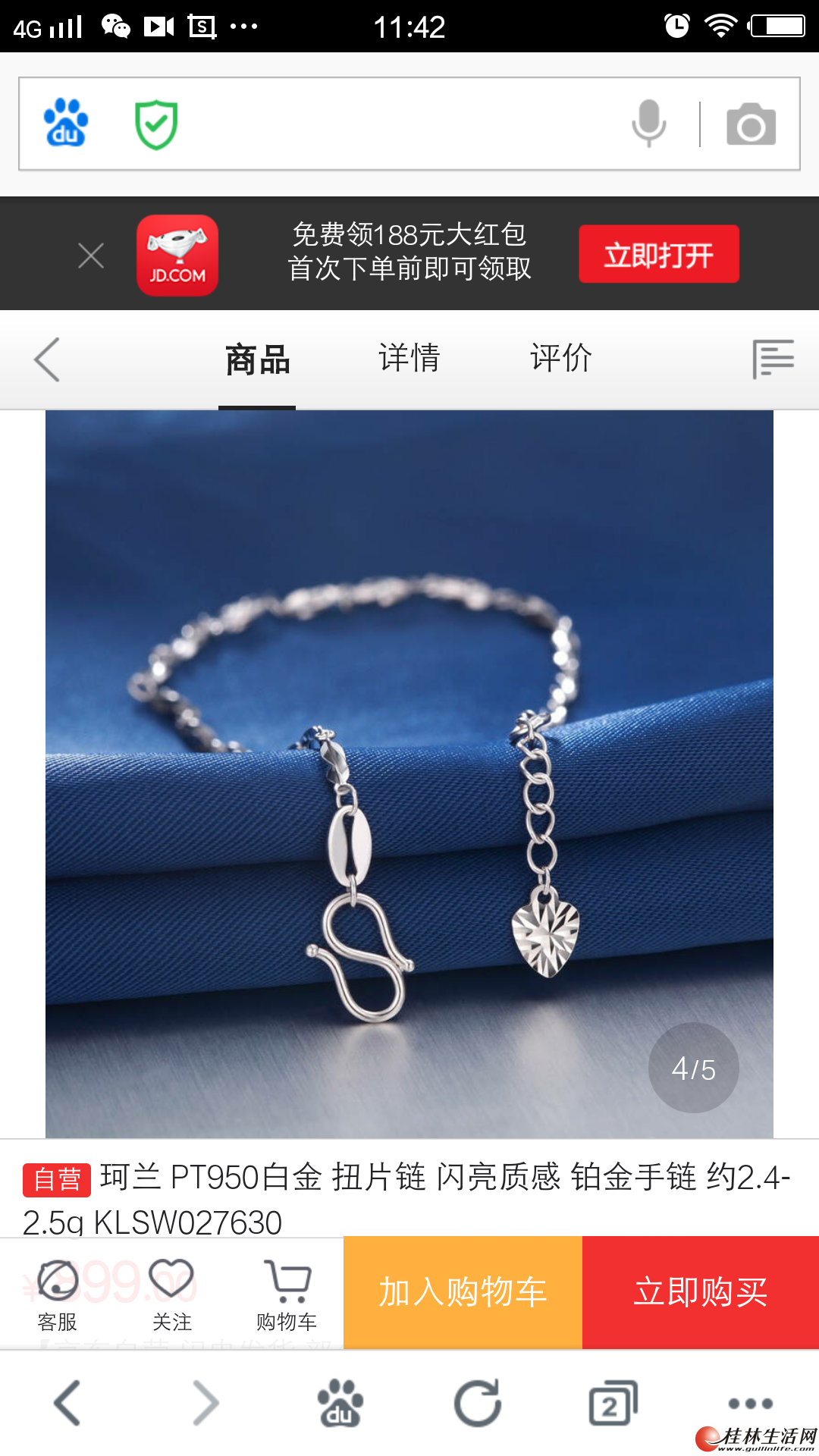View the bracelet product photo

click(x=409, y=773)
